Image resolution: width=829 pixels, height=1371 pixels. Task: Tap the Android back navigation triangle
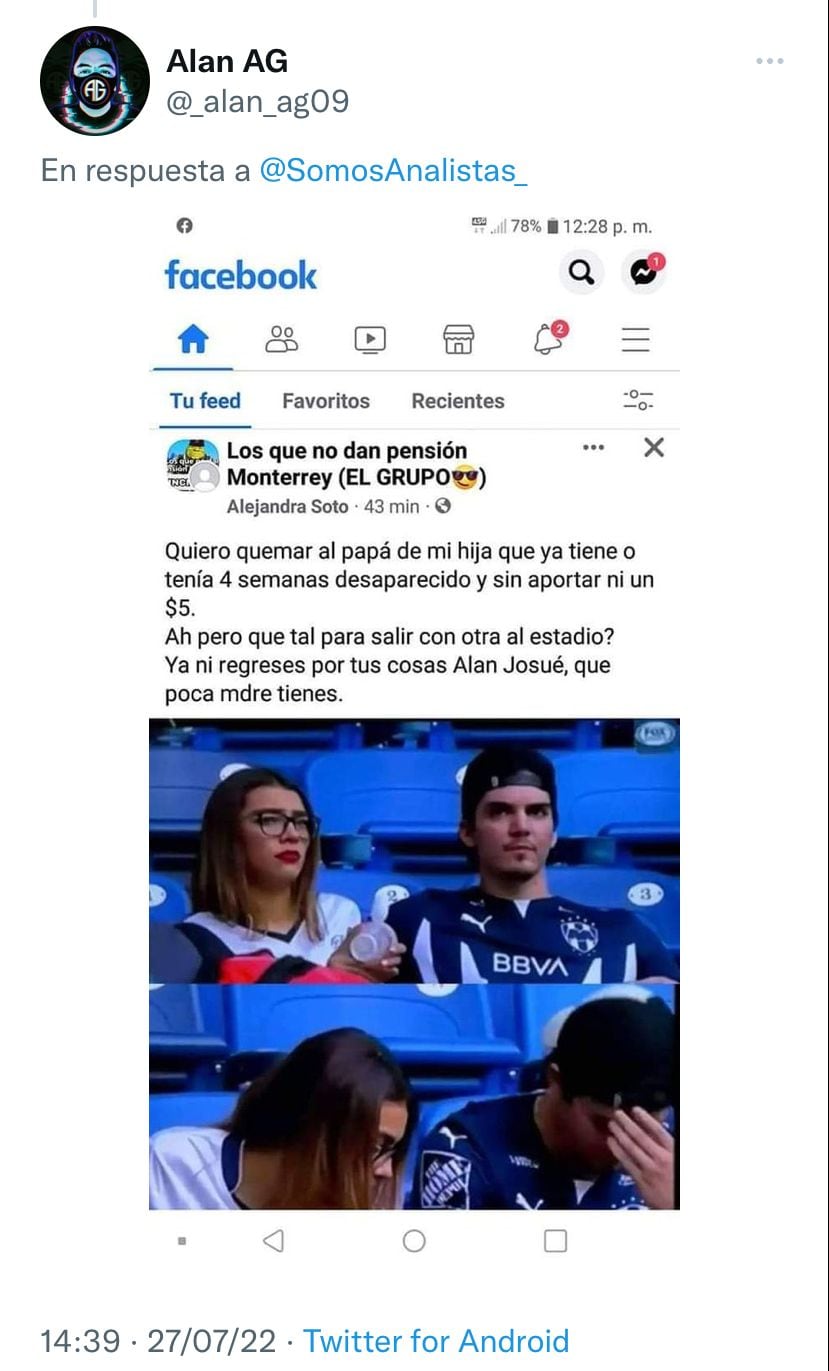271,1241
